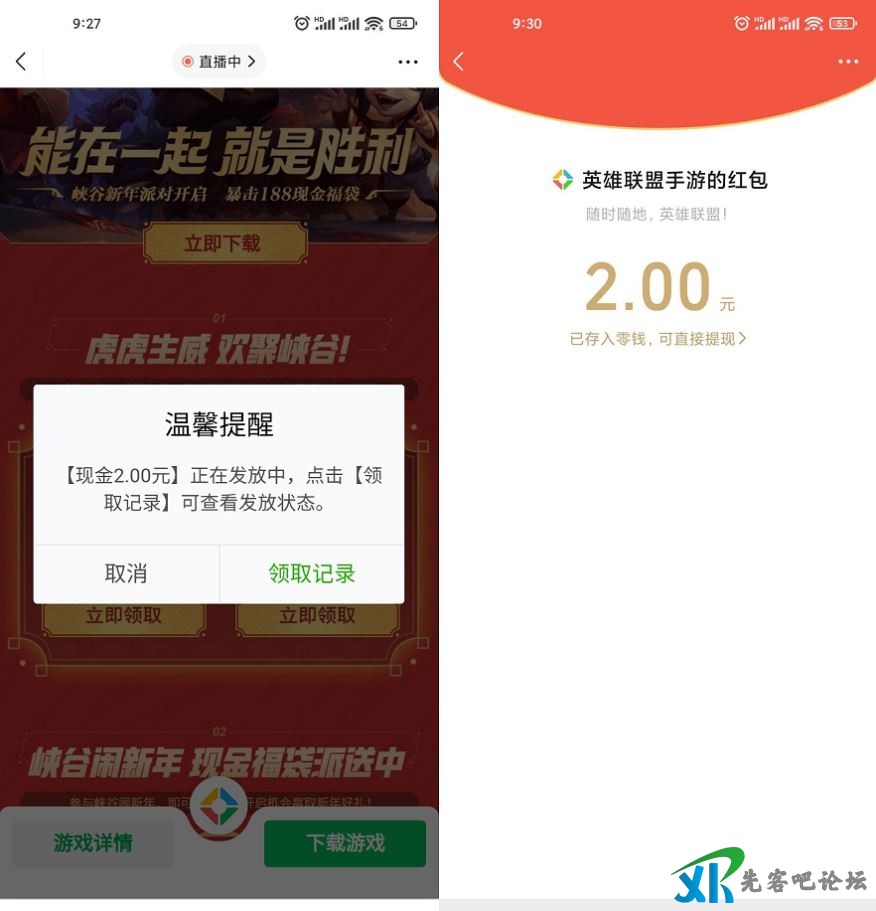Tap the alarm clock icon in the status bar

(302, 22)
